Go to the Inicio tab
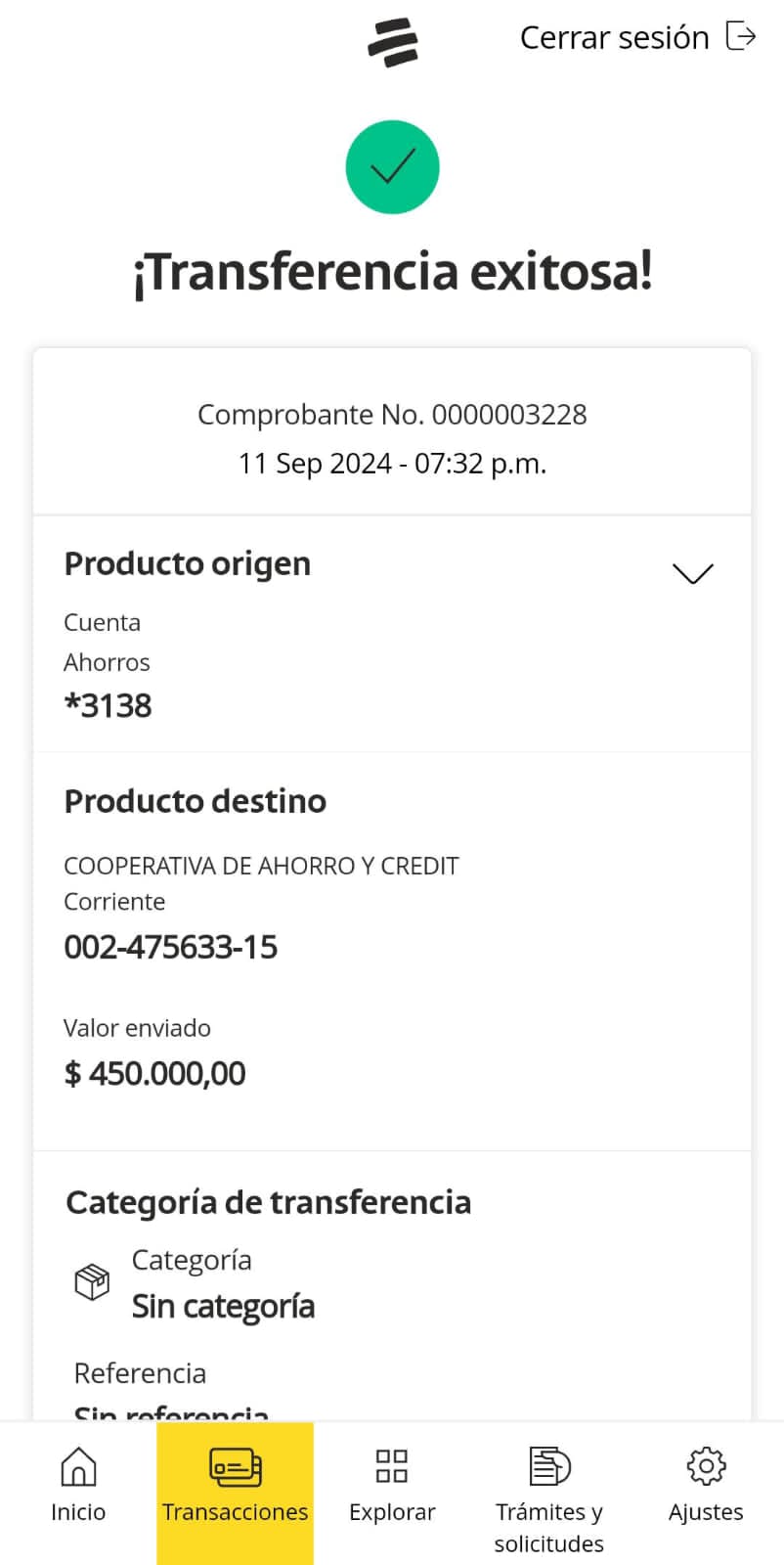Image resolution: width=784 pixels, height=1565 pixels. (78, 1485)
